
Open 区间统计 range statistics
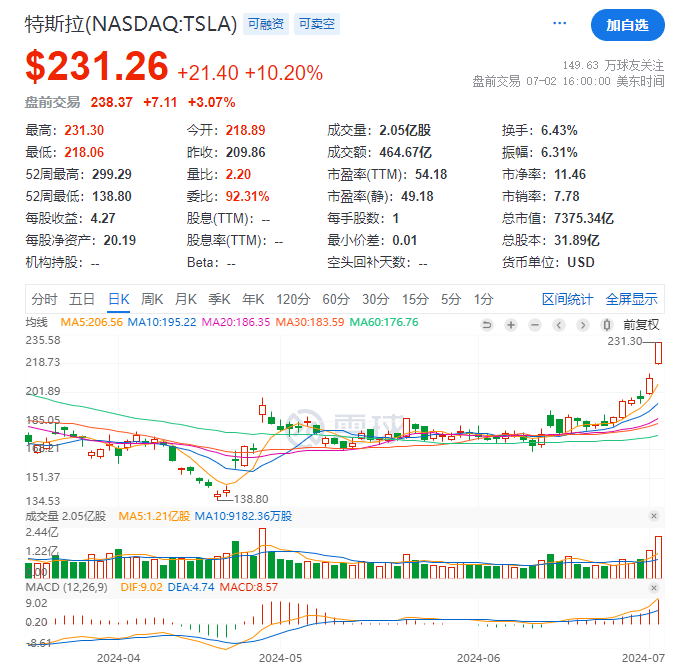(x=567, y=299)
